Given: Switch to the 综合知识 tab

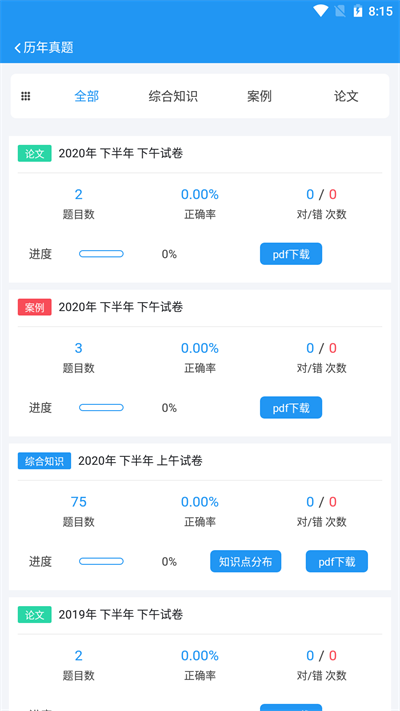Looking at the screenshot, I should click(x=173, y=96).
